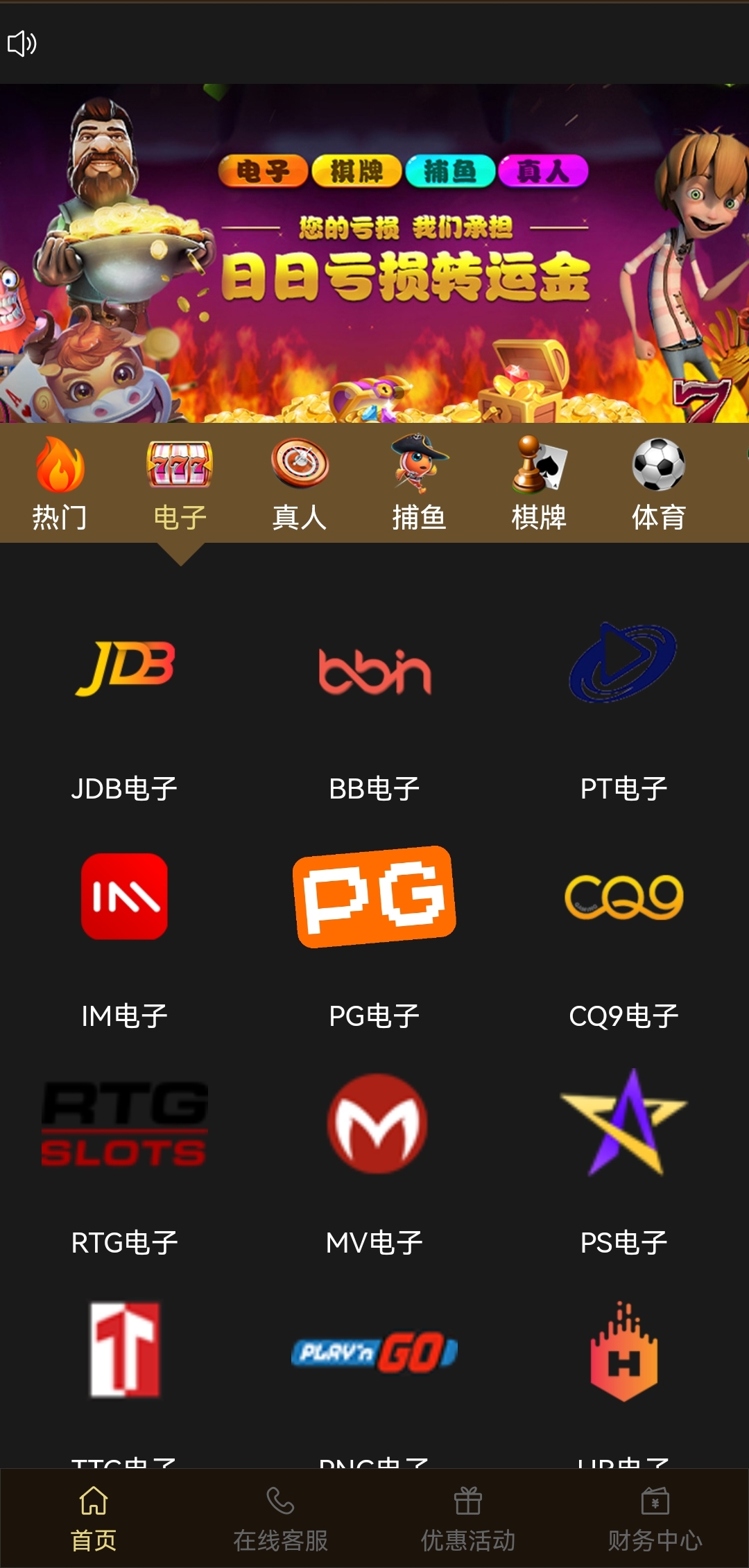Choose PG电子 provider
The image size is (749, 1568).
tap(374, 936)
